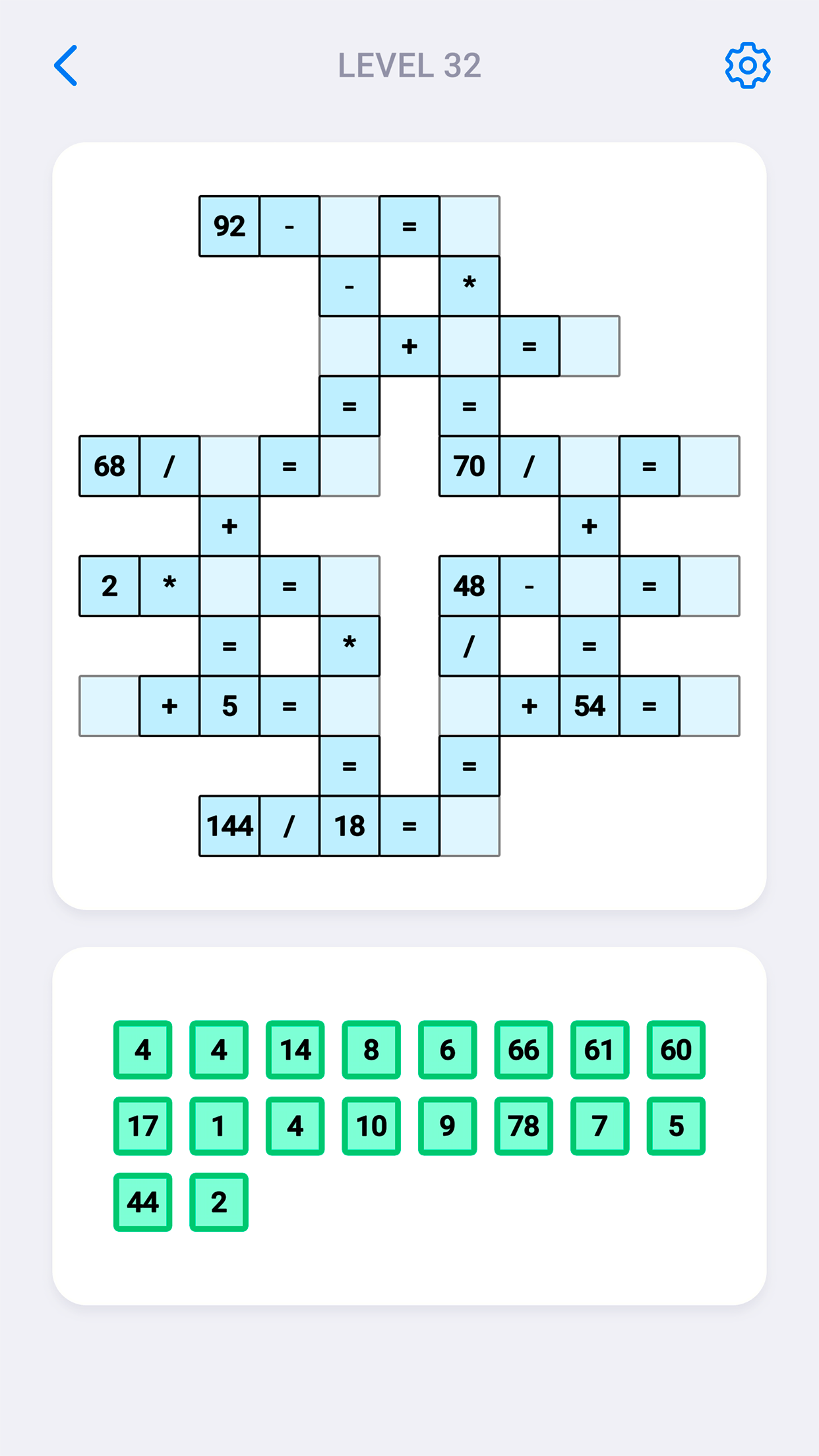Open the settings gear
The height and width of the screenshot is (1456, 819).
click(747, 65)
